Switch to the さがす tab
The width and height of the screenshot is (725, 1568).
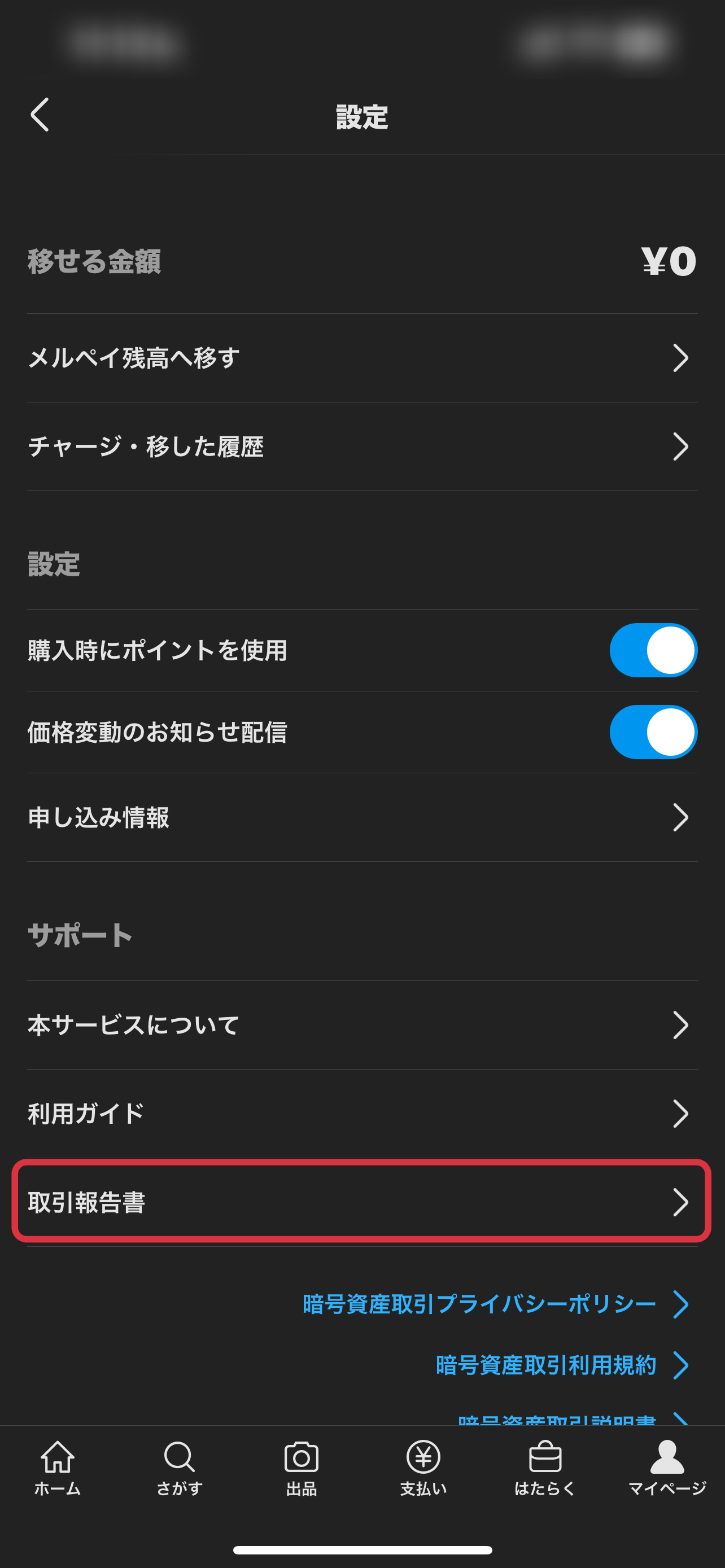click(x=179, y=1468)
